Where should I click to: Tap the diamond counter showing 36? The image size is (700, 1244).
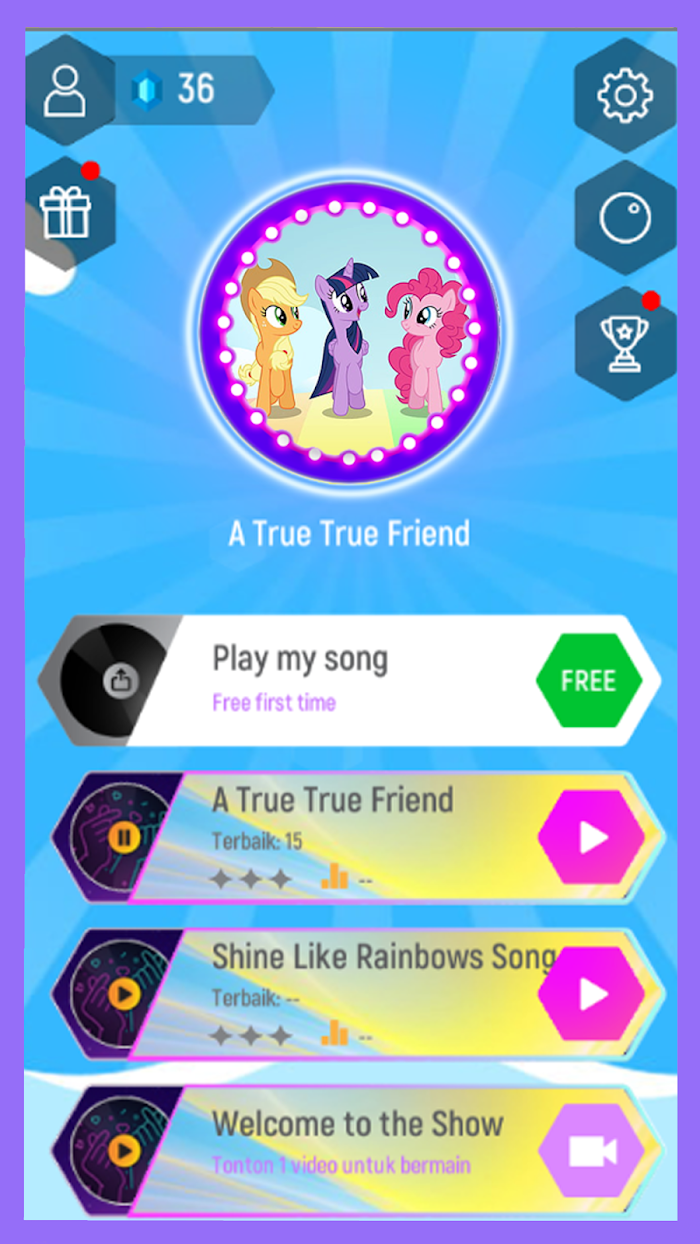click(190, 90)
